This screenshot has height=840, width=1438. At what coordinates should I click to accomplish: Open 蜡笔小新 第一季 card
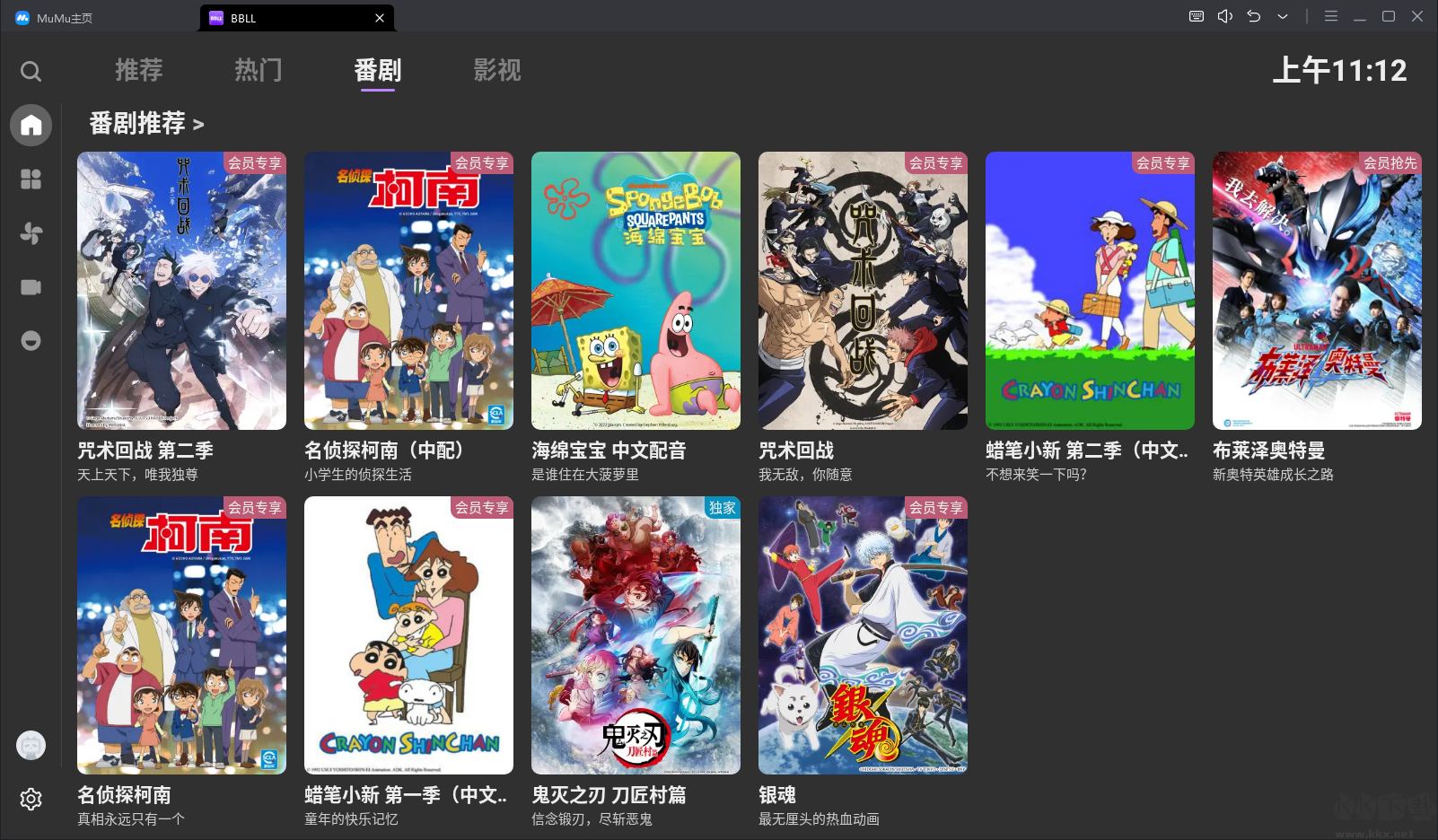coord(408,635)
